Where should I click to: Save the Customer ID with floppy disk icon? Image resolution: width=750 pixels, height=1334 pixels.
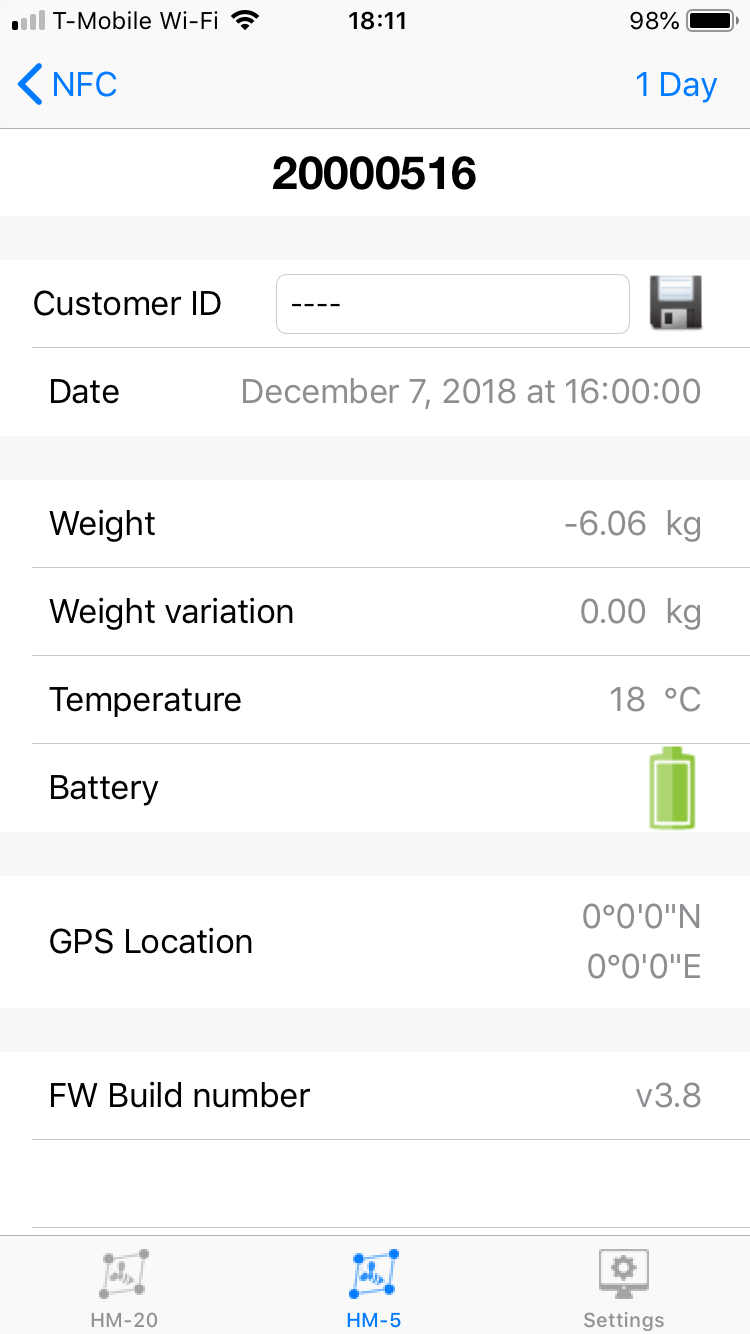pos(676,303)
